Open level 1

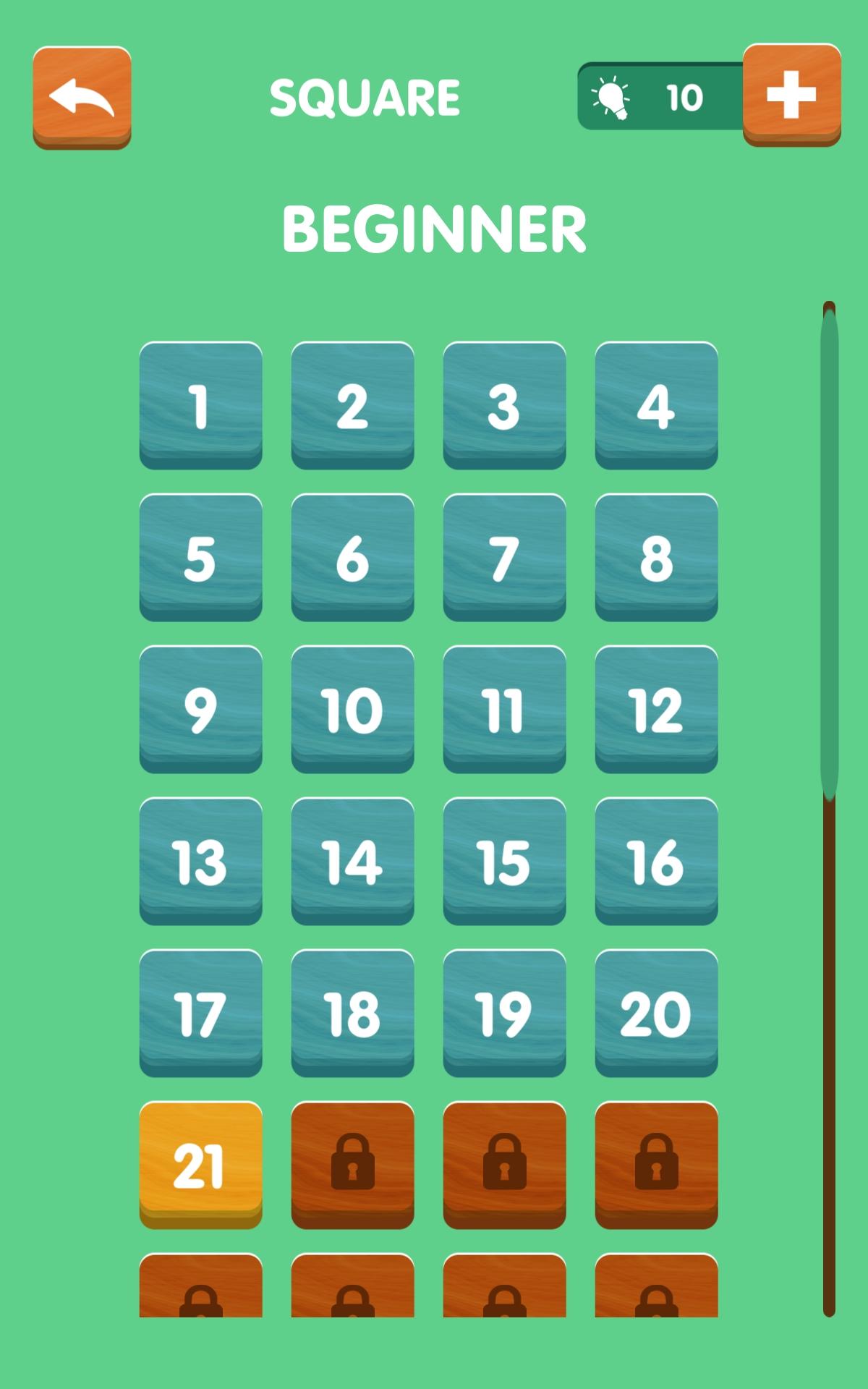point(201,407)
